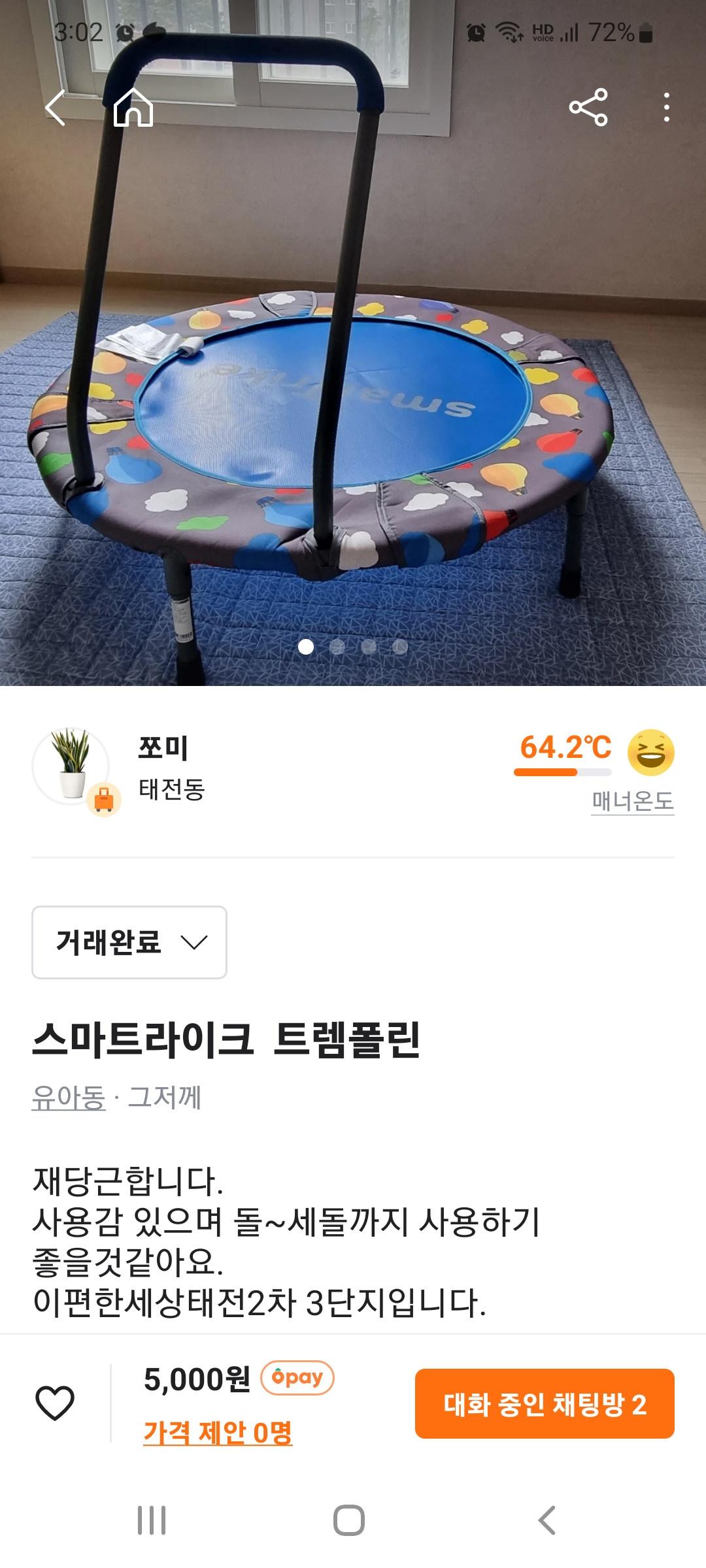Screen dimensions: 706x1568
Task: Tap the system back button in the navigation bar
Action: click(x=546, y=1520)
